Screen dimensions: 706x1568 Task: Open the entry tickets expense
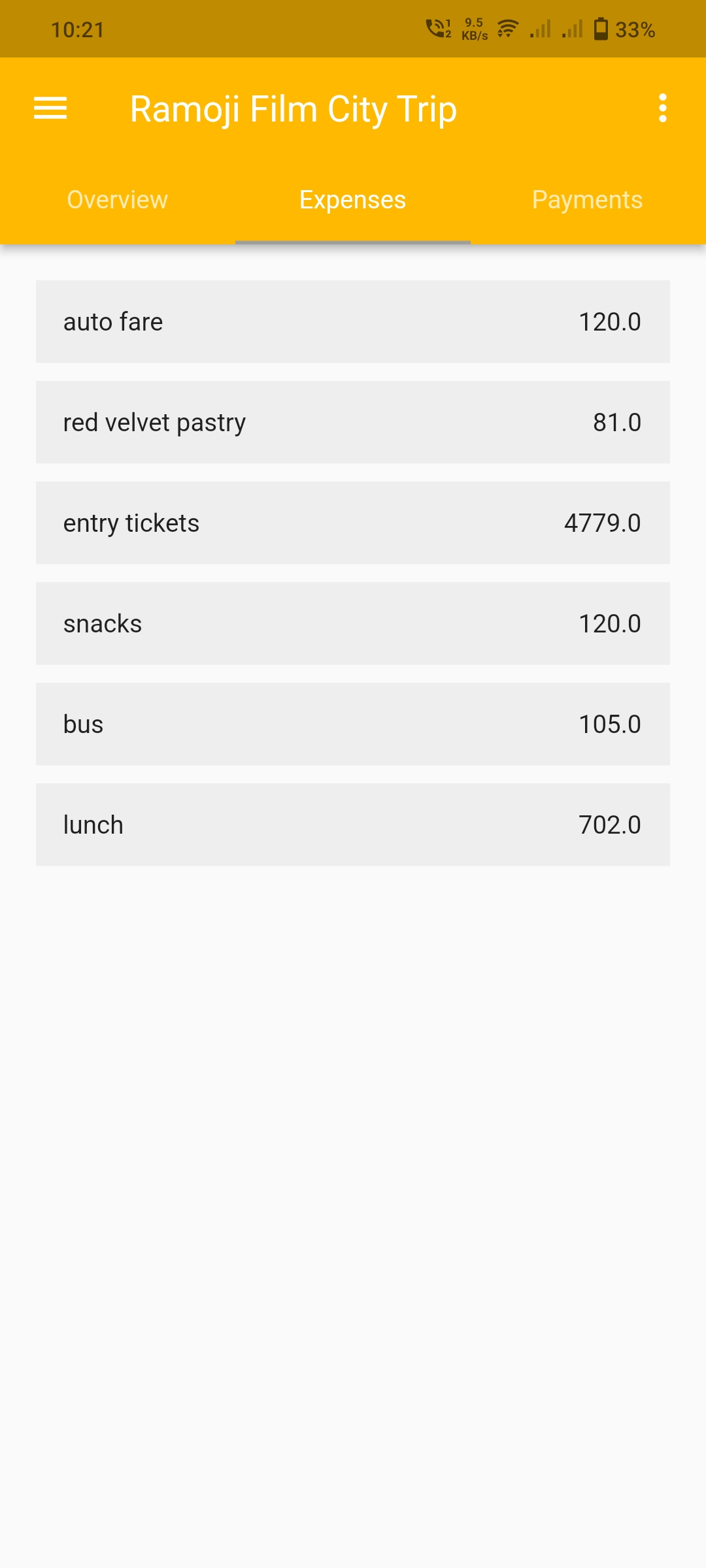coord(353,523)
